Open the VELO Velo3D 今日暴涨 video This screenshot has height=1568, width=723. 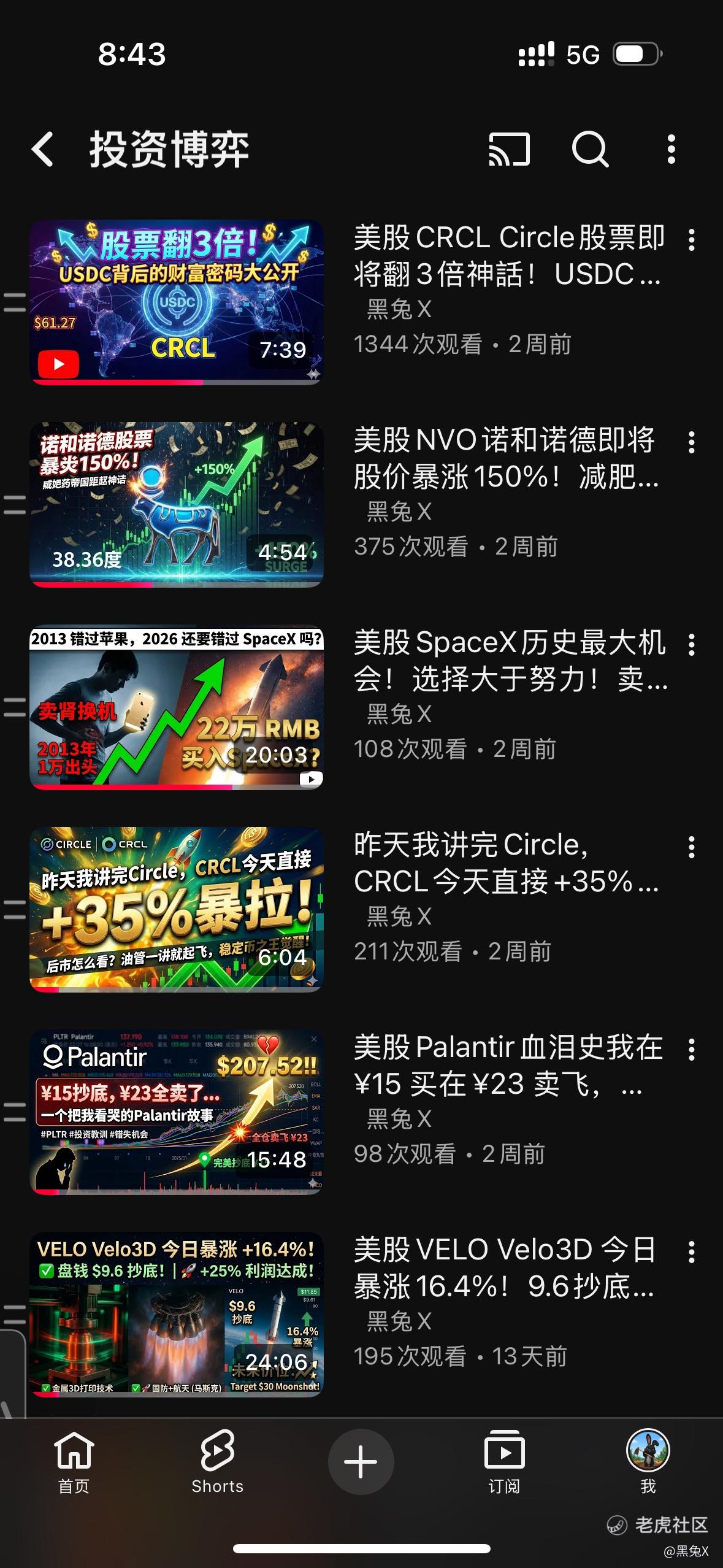pyautogui.click(x=177, y=1314)
